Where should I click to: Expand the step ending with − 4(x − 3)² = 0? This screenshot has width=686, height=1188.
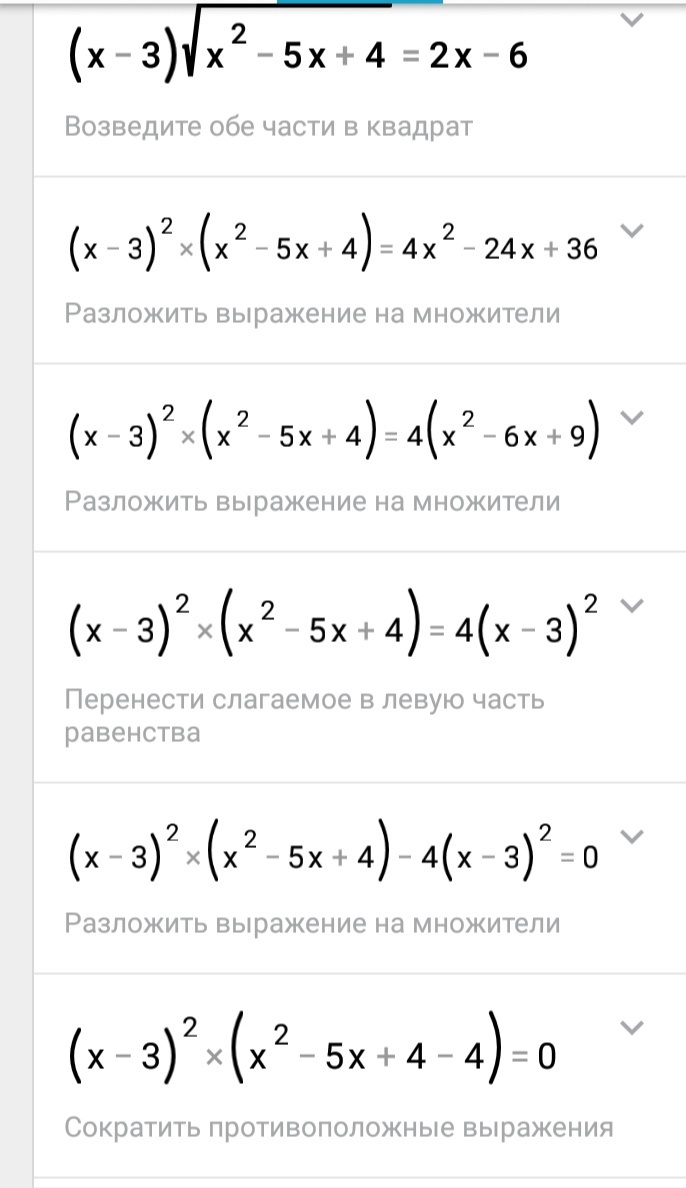coord(632,836)
